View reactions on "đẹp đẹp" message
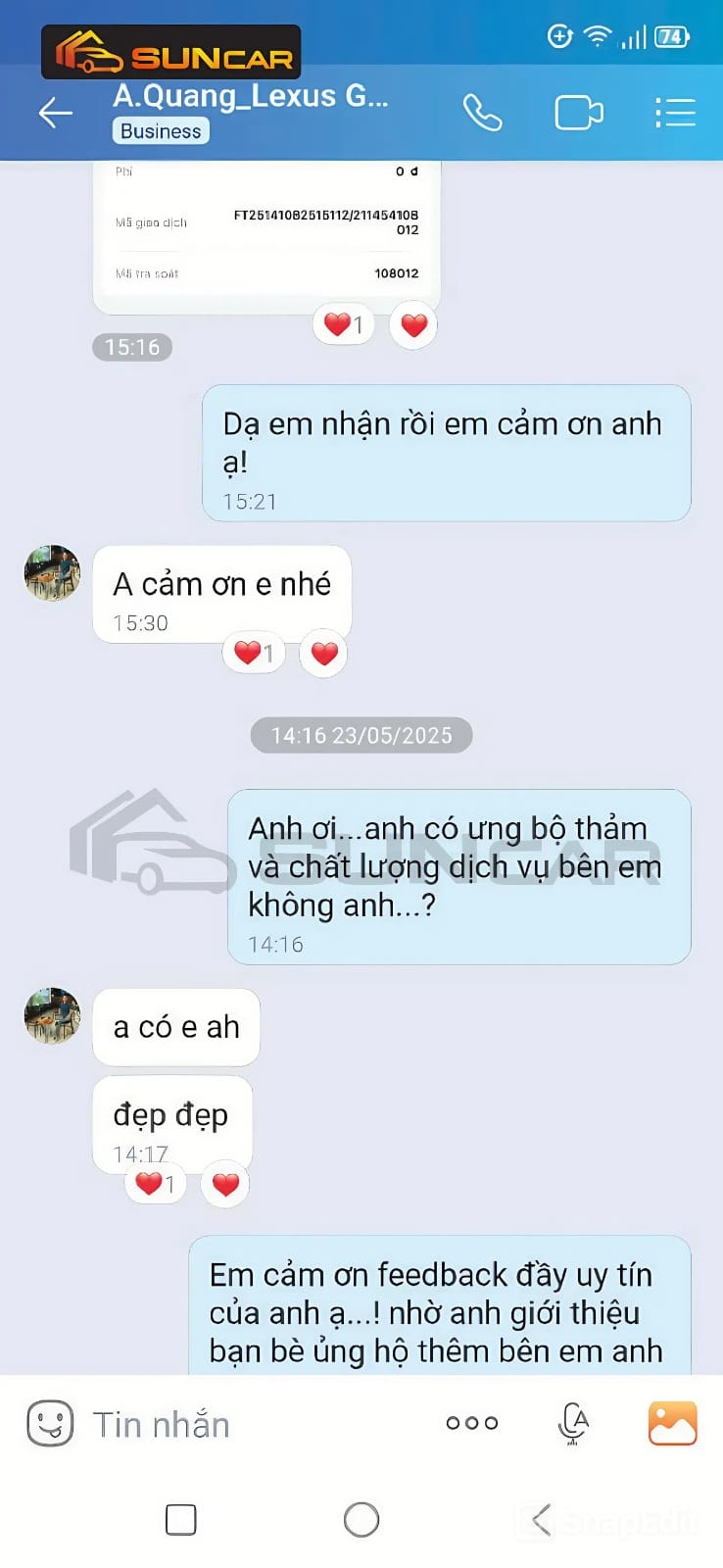723x1568 pixels. click(156, 1184)
